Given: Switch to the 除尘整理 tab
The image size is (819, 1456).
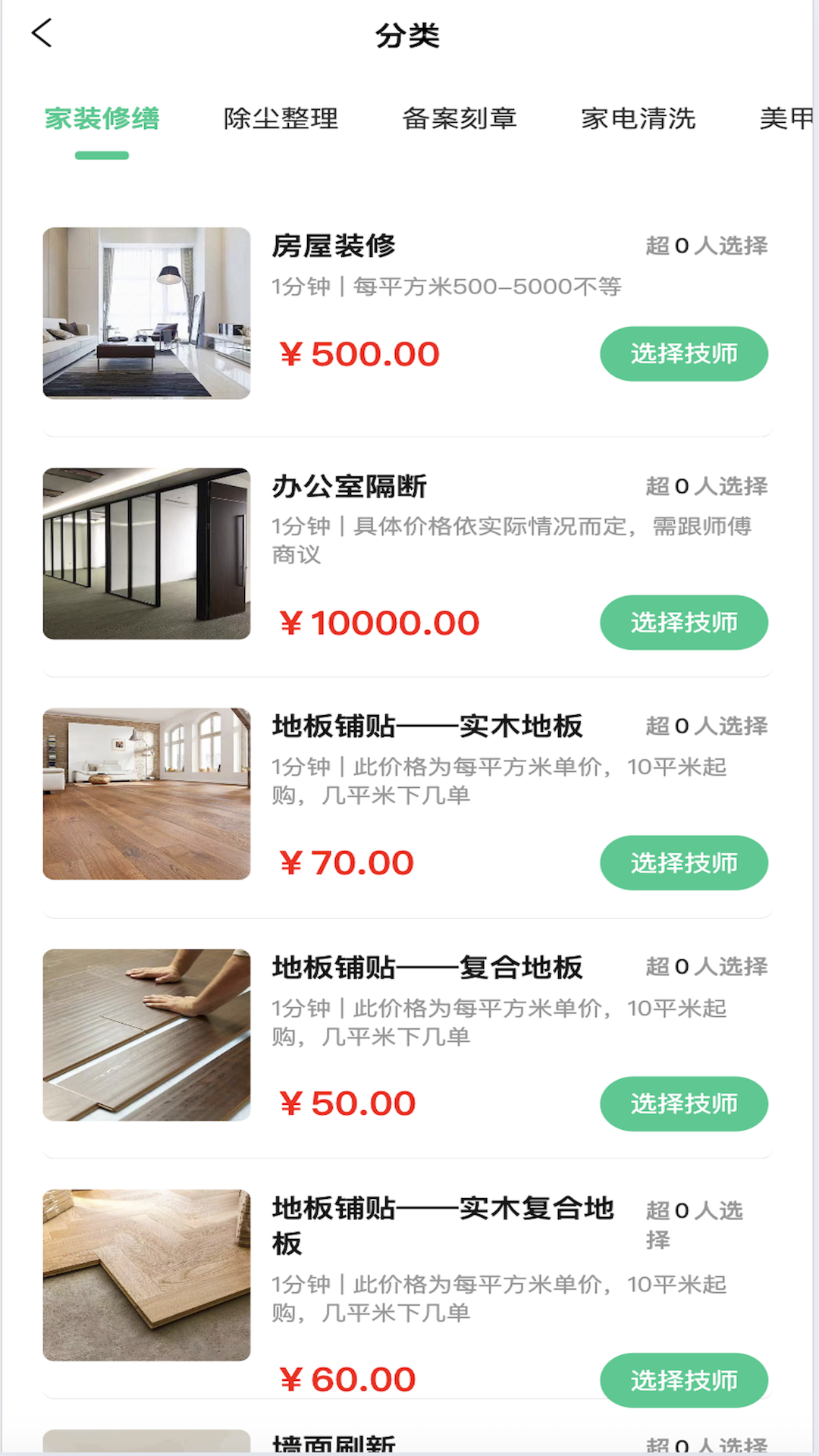Looking at the screenshot, I should tap(281, 119).
